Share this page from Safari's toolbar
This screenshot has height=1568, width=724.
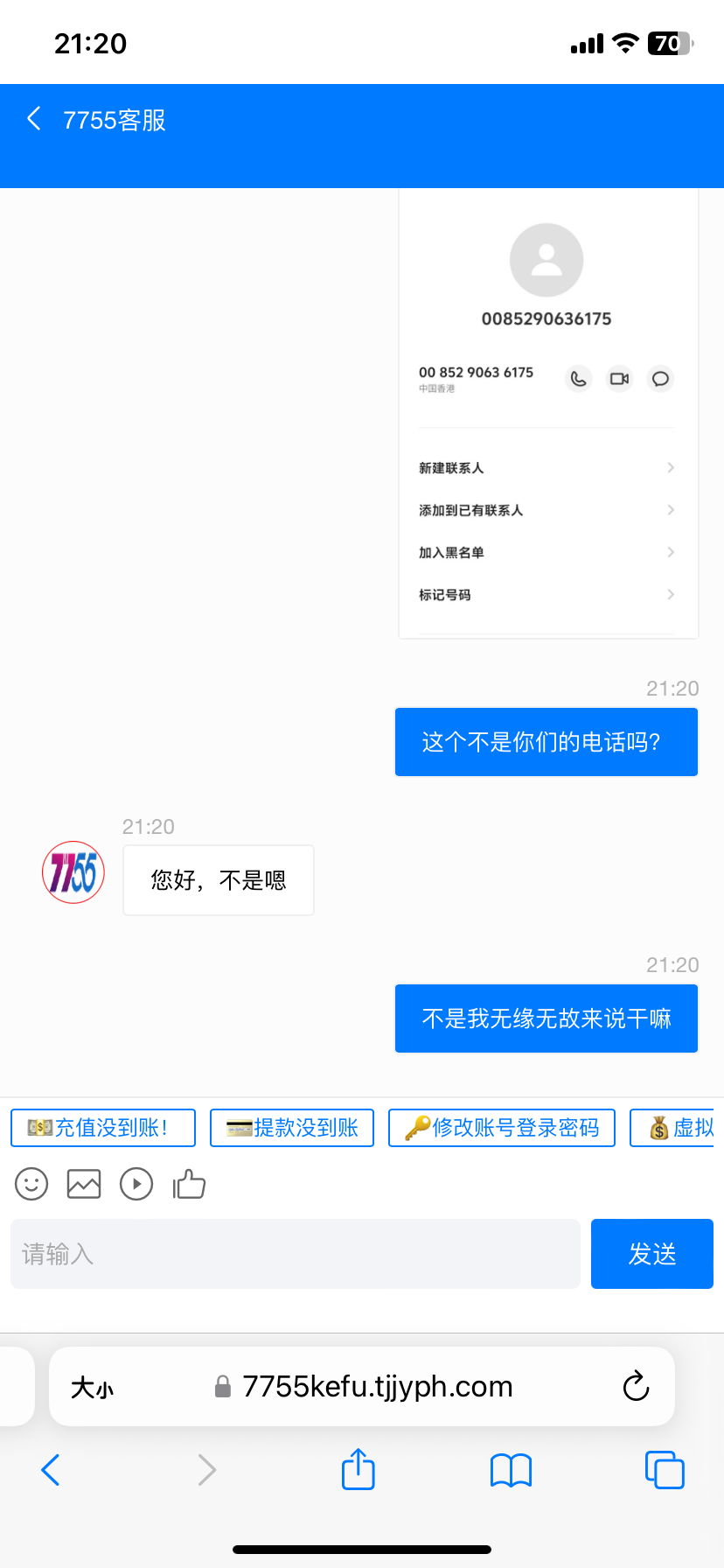pyautogui.click(x=359, y=1470)
